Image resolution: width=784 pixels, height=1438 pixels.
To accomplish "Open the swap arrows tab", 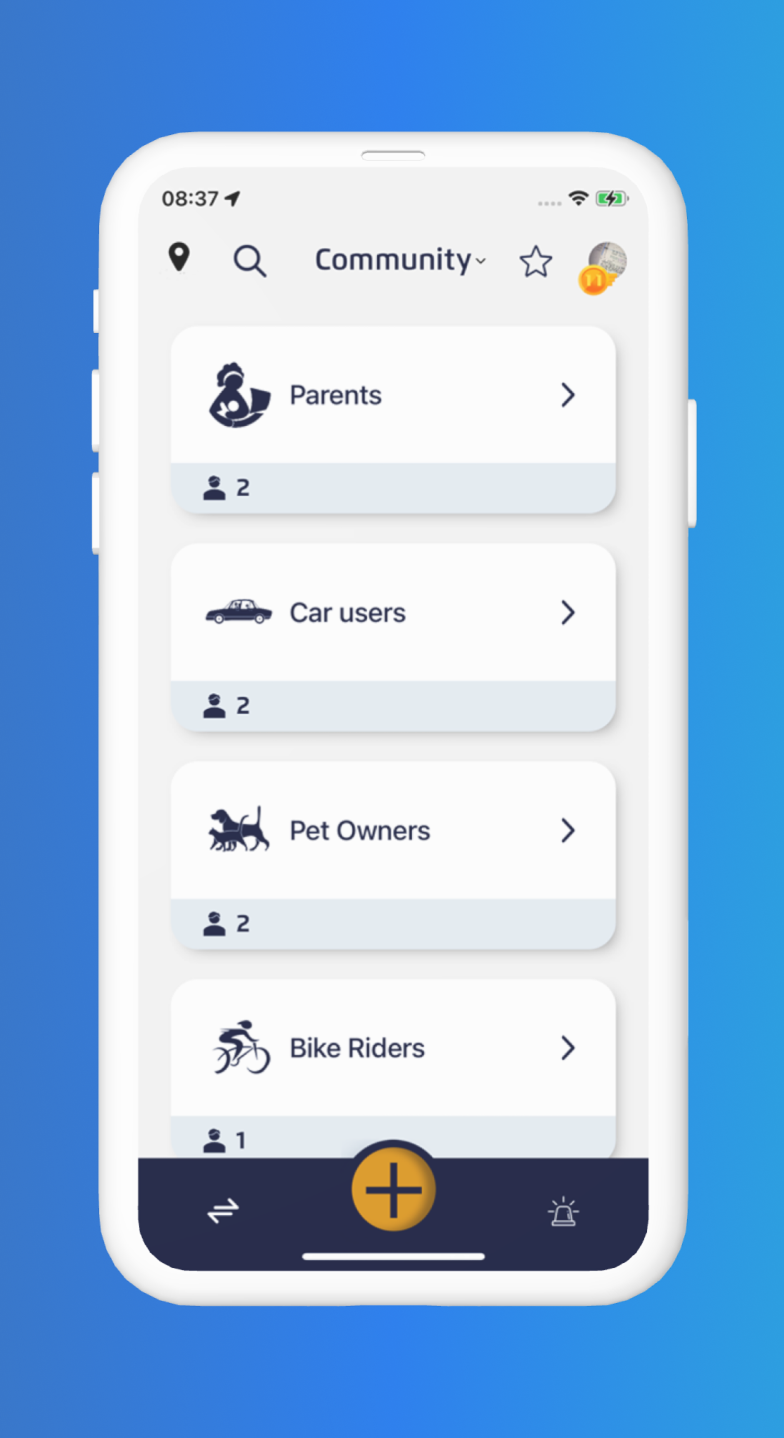I will 223,1212.
